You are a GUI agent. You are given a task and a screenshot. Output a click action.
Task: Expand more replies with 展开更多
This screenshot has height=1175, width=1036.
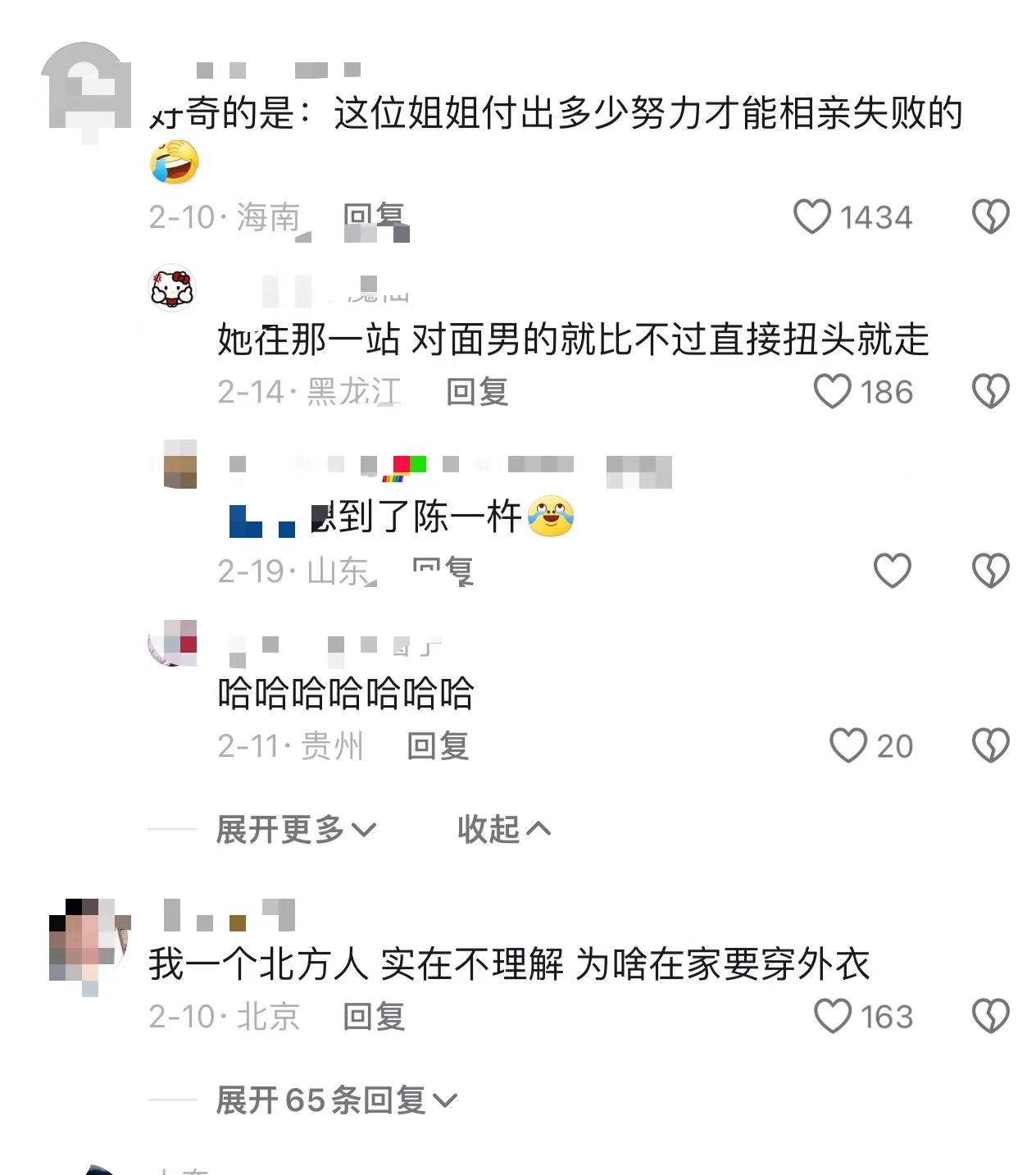pos(295,830)
